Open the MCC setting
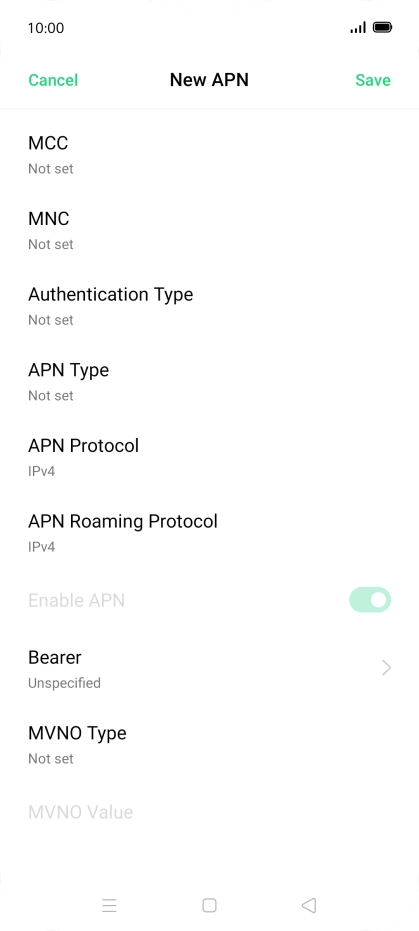The image size is (419, 931). [x=210, y=154]
